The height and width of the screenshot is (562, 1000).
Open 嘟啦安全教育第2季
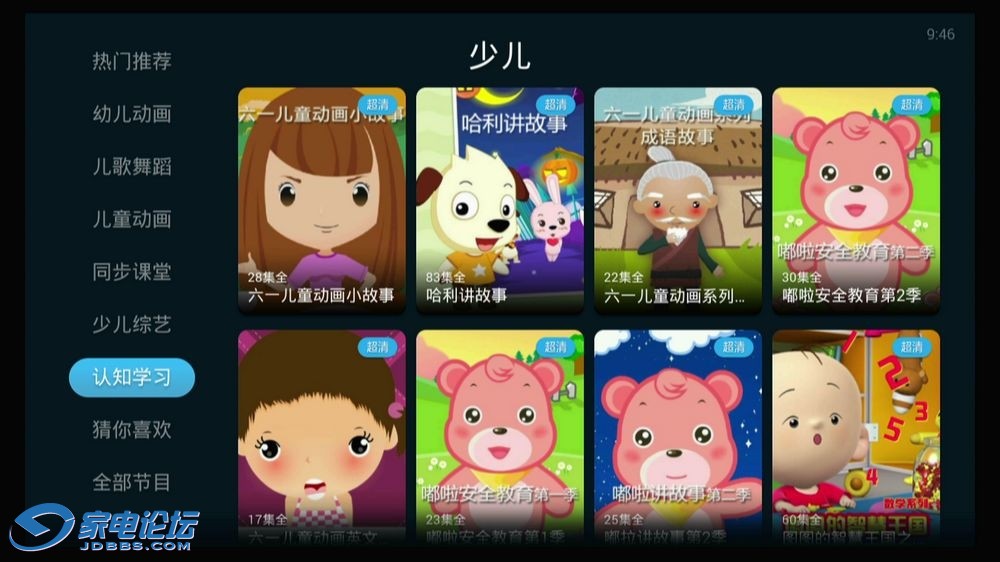(x=856, y=200)
